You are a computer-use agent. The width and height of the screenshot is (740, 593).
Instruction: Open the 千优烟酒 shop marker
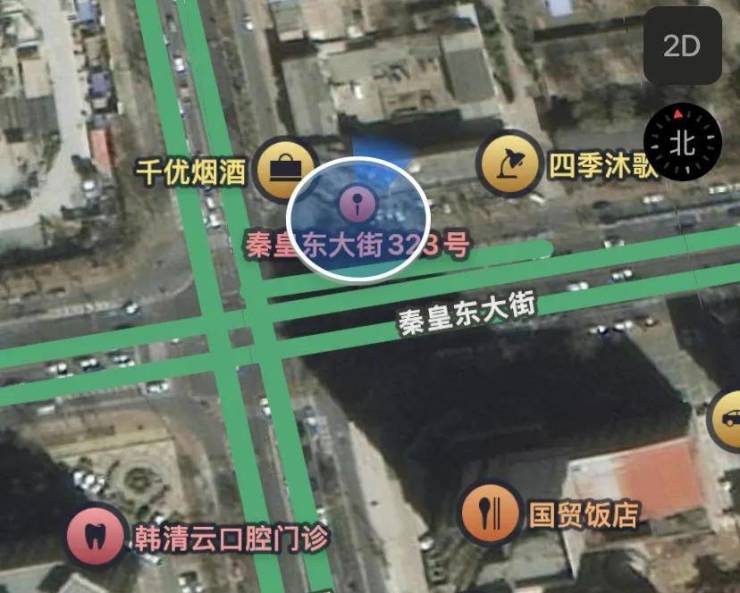click(284, 169)
